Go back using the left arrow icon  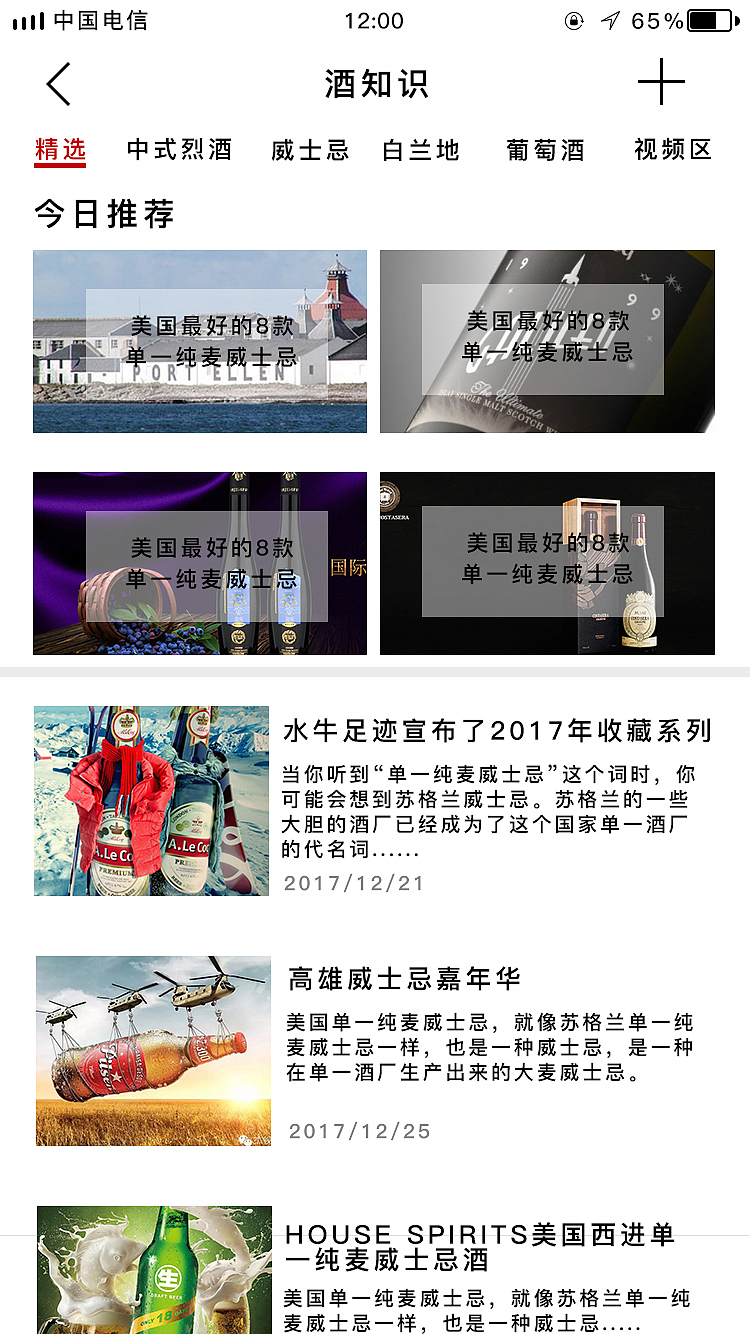(x=57, y=84)
